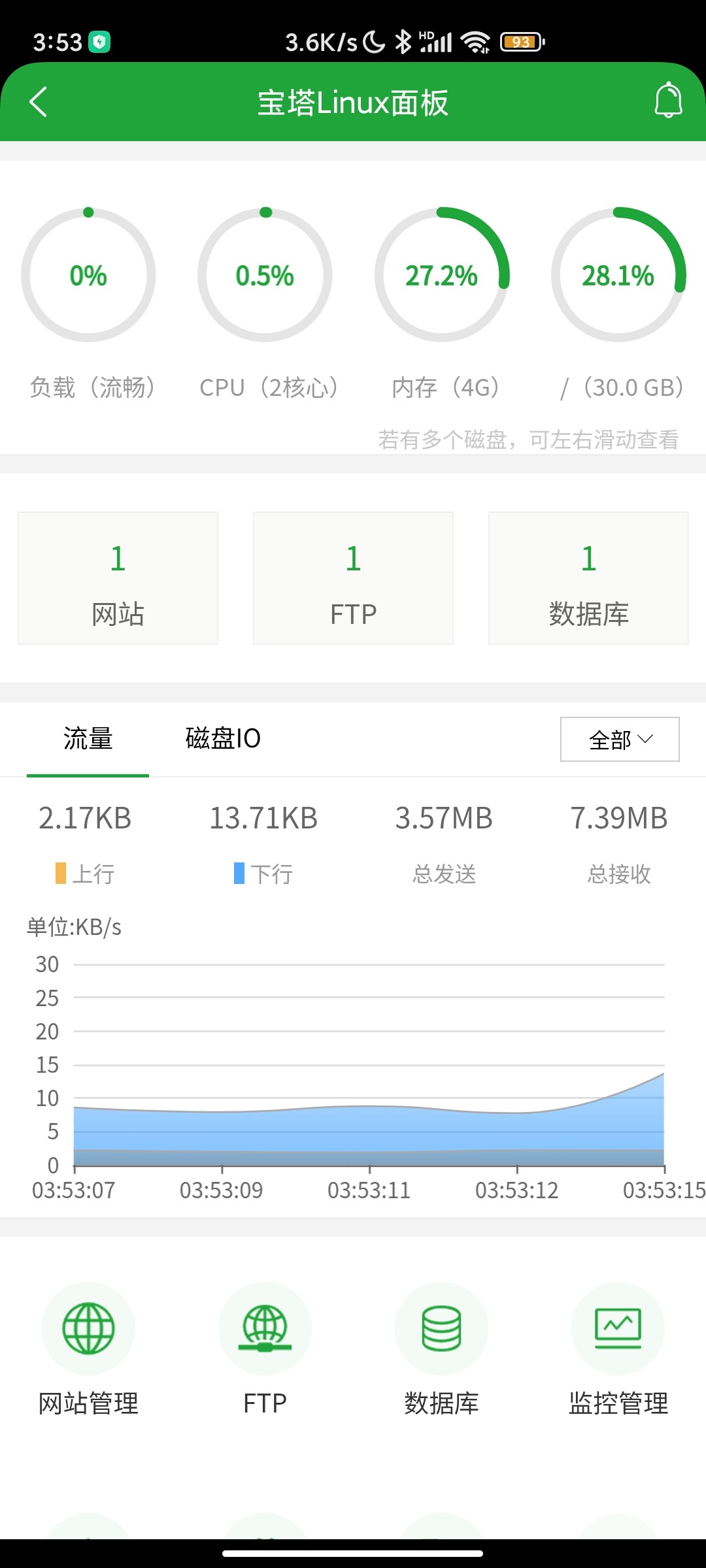Open 网站管理 shortcut
Screen dimensions: 706x1568
click(88, 1349)
